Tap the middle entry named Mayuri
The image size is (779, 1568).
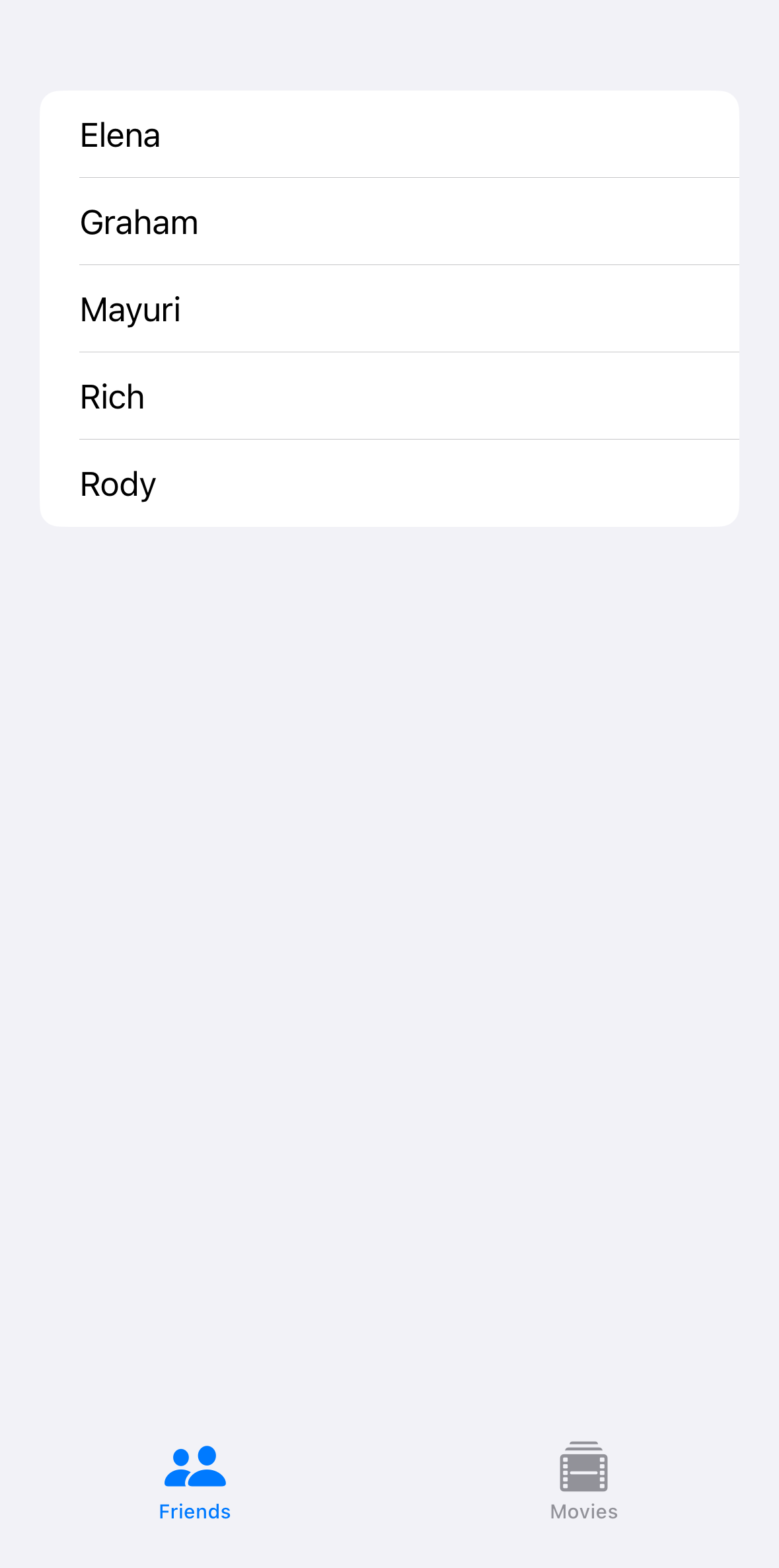[x=390, y=309]
